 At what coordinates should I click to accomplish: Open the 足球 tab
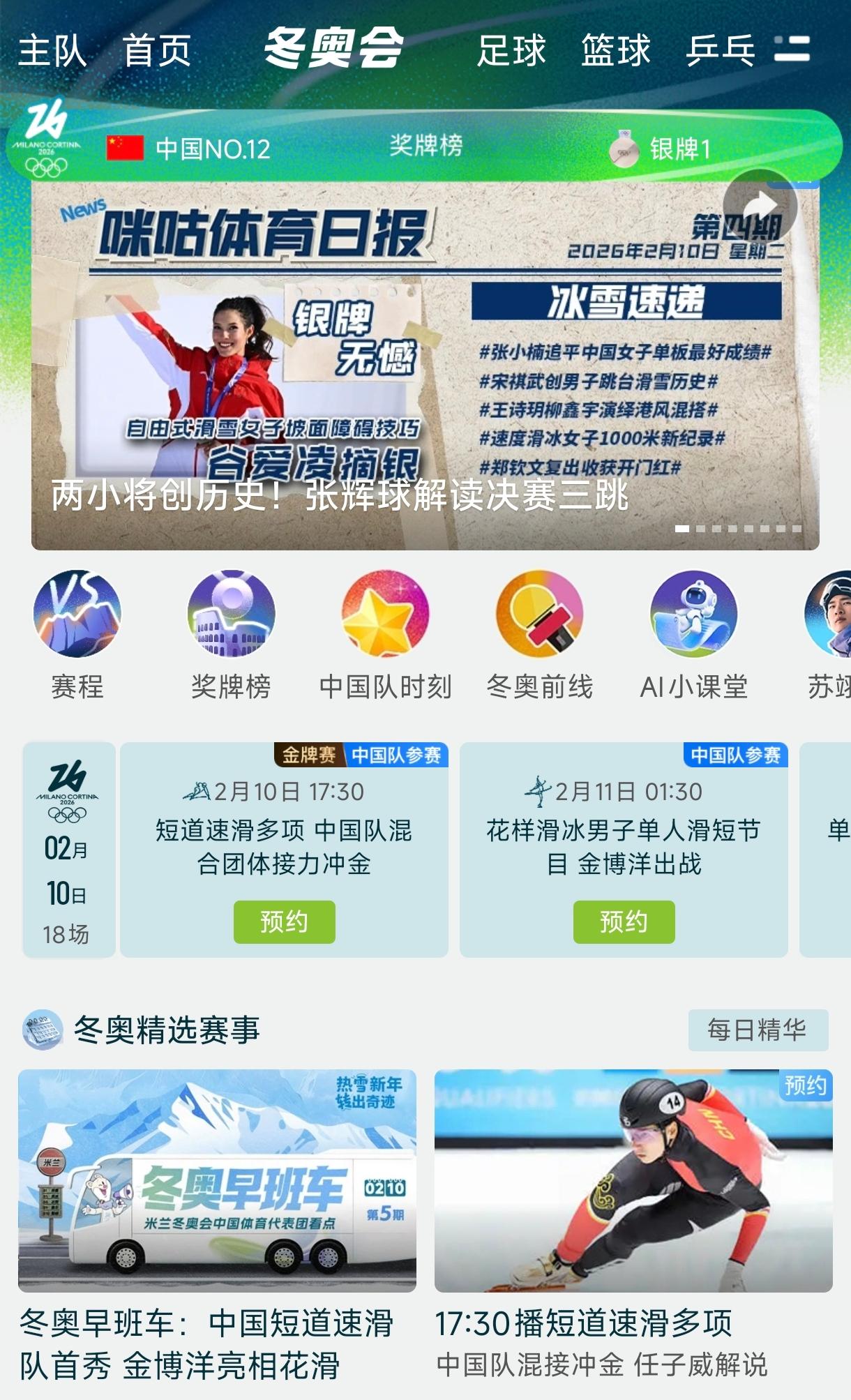(511, 51)
